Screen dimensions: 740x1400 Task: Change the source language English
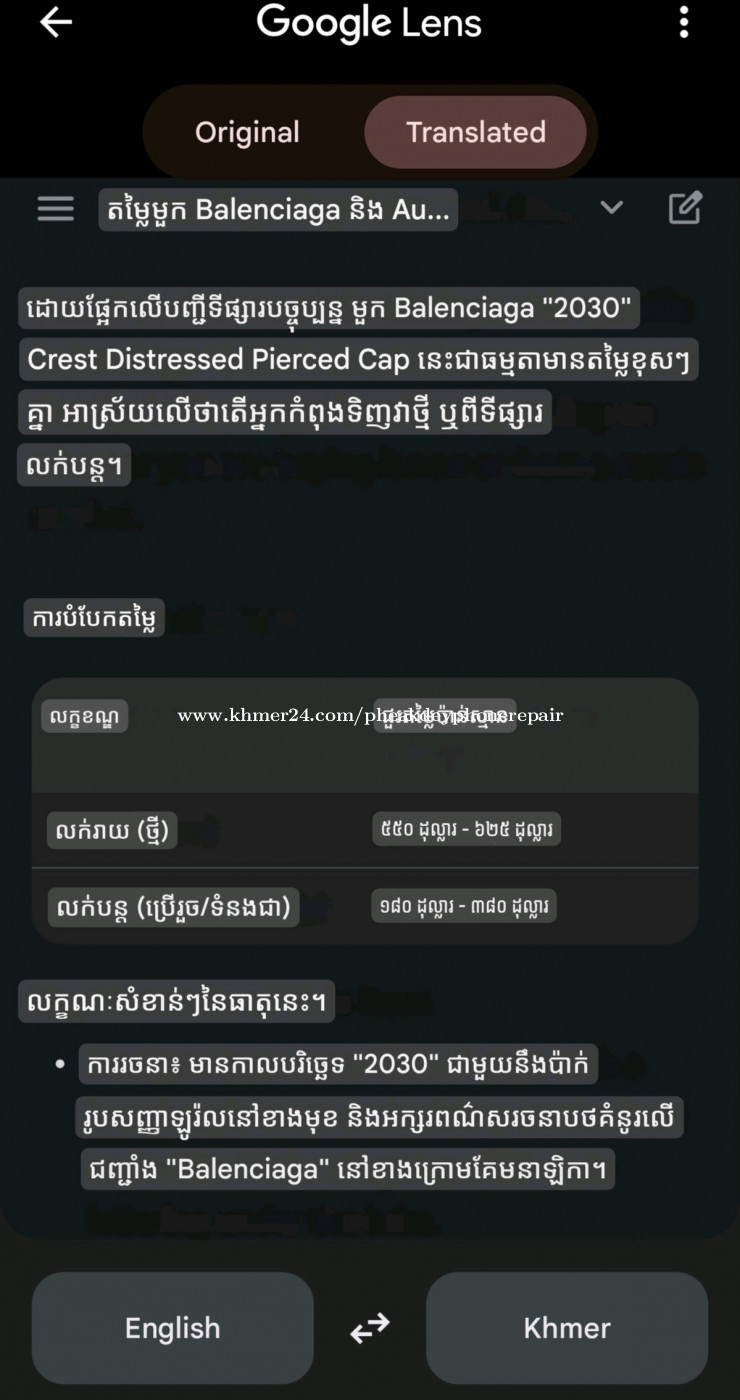click(x=172, y=1328)
